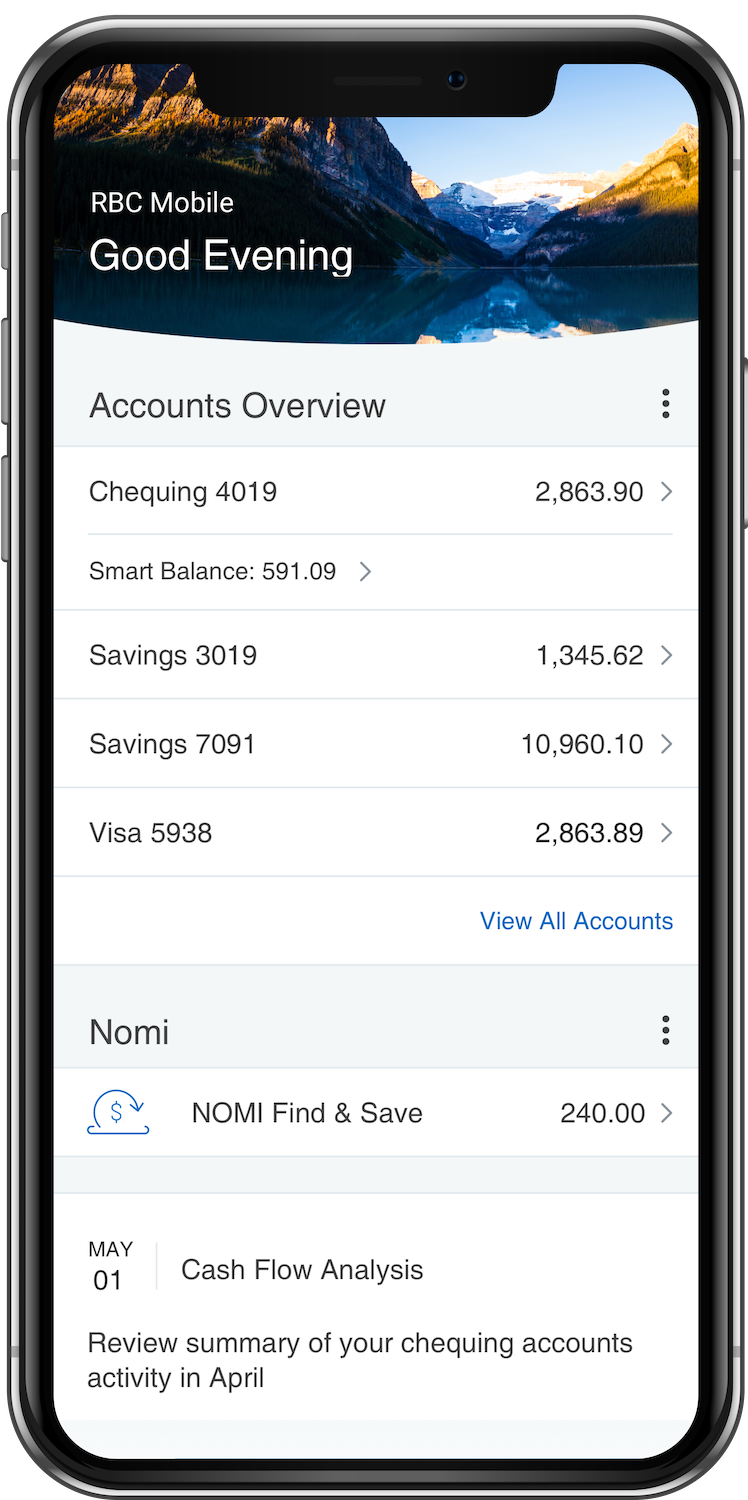This screenshot has height=1500, width=748.
Task: Open the Accounts Overview options menu
Action: click(665, 405)
